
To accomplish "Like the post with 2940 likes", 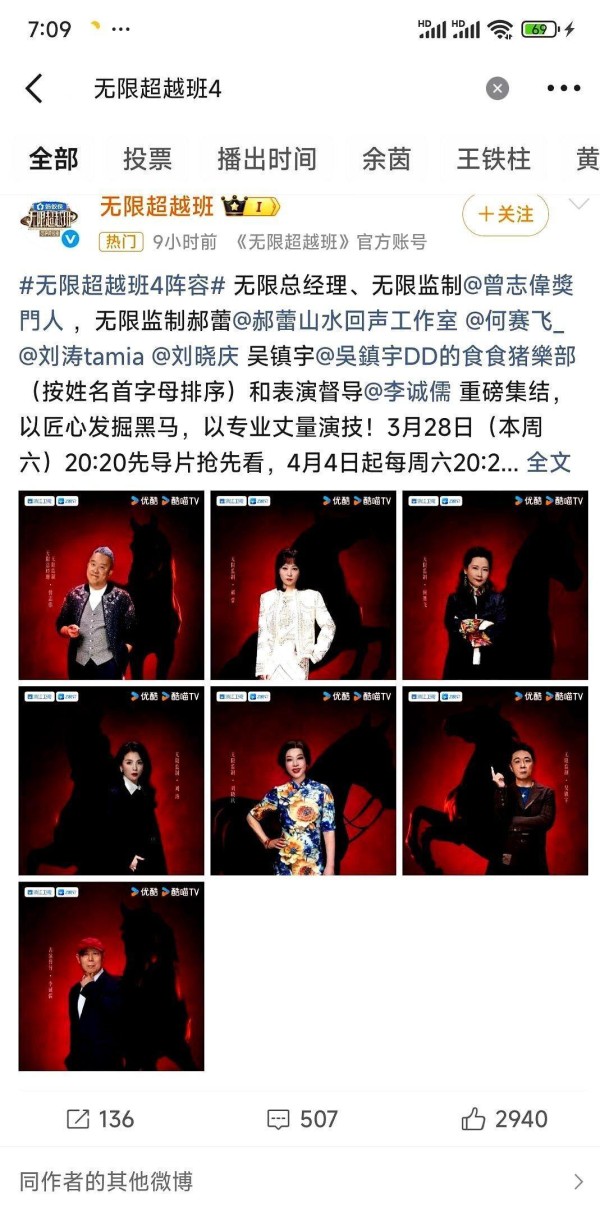I will pyautogui.click(x=505, y=1119).
